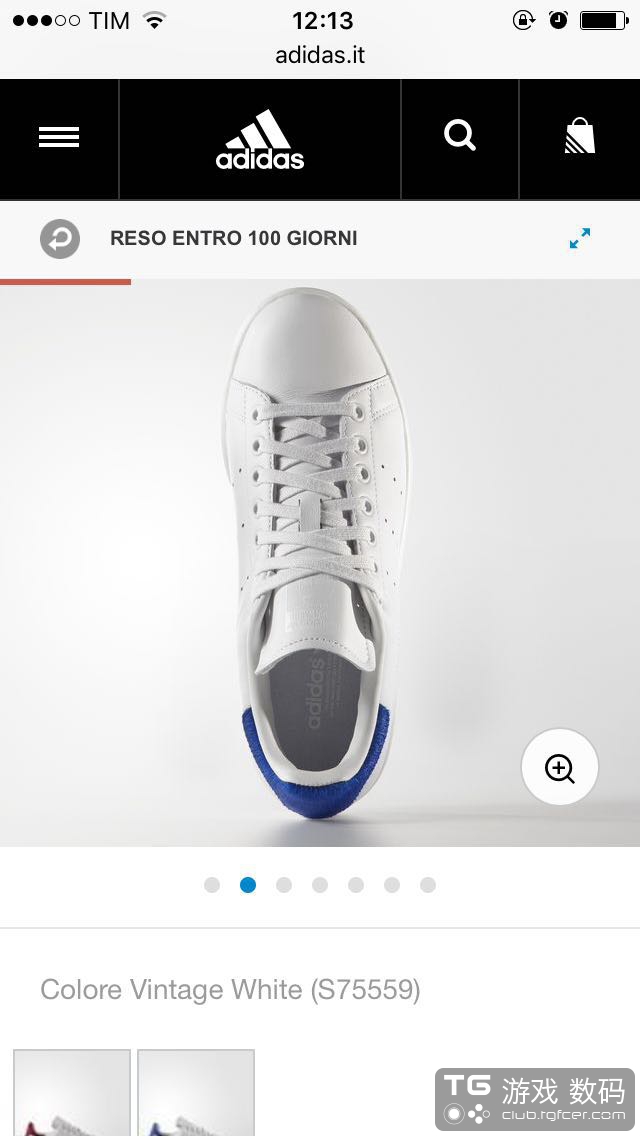Zoom into the shoe photo
Screen dimensions: 640x1136
[560, 768]
